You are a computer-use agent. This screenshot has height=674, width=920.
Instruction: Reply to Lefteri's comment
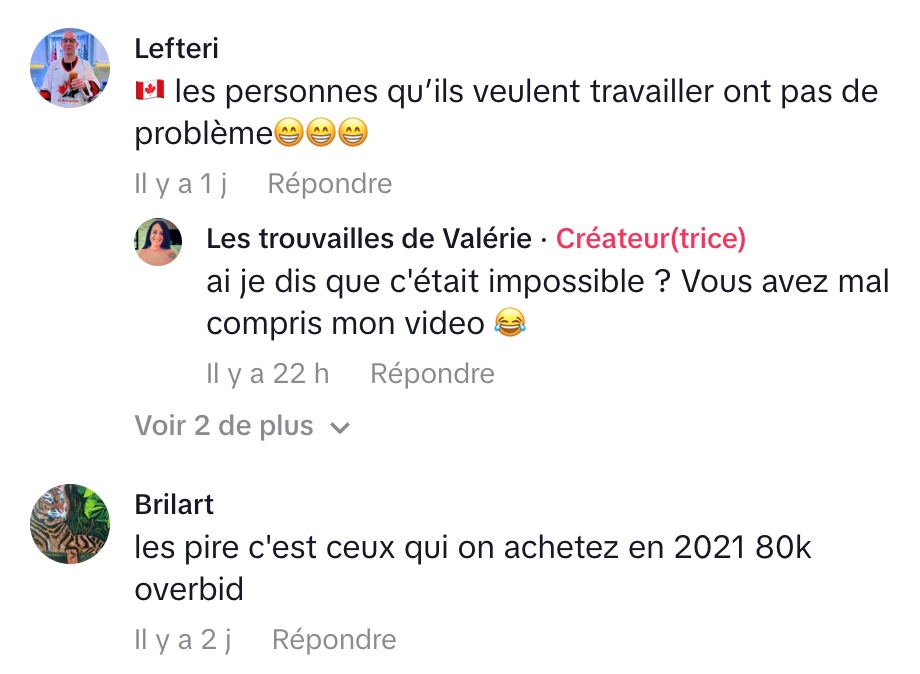330,184
